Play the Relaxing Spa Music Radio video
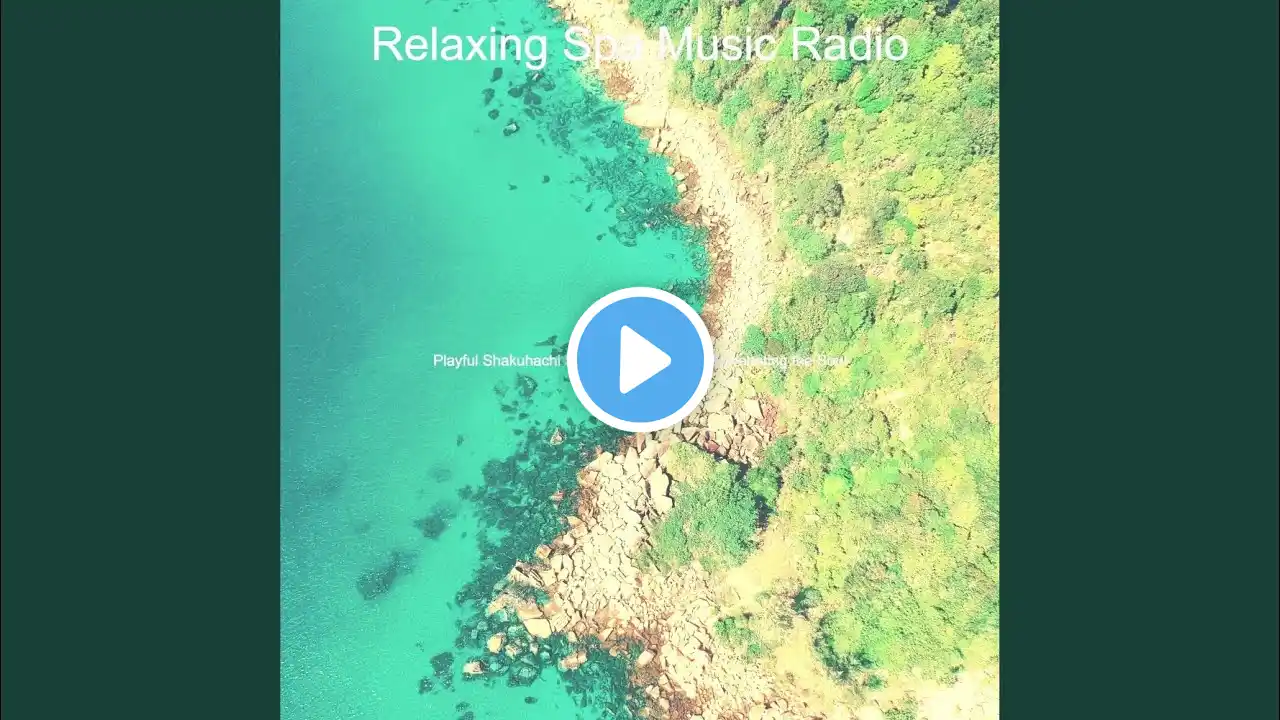 tap(640, 360)
